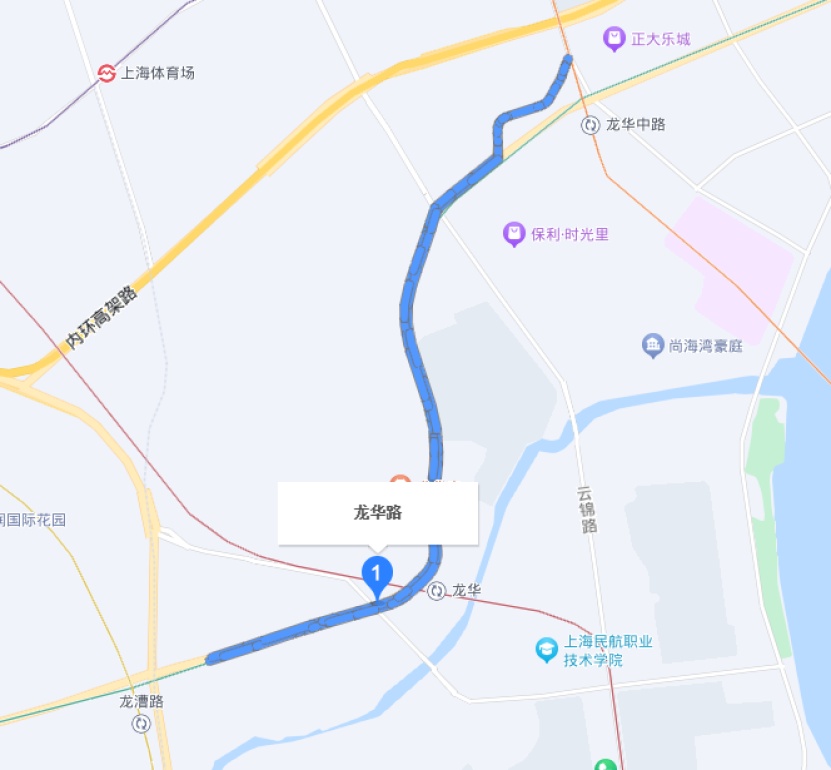Tap the blue marker numbered 1
Image resolution: width=831 pixels, height=770 pixels.
[376, 575]
